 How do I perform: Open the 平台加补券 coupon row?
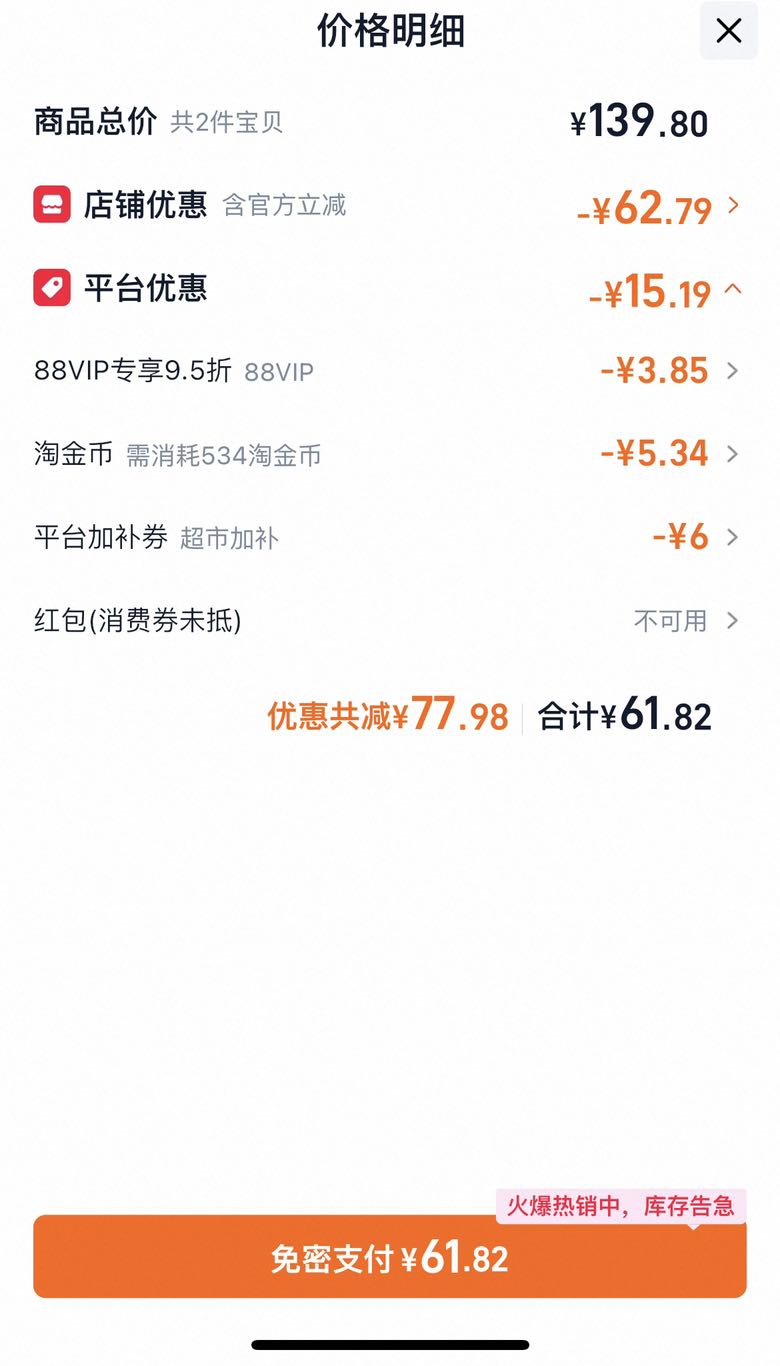390,537
